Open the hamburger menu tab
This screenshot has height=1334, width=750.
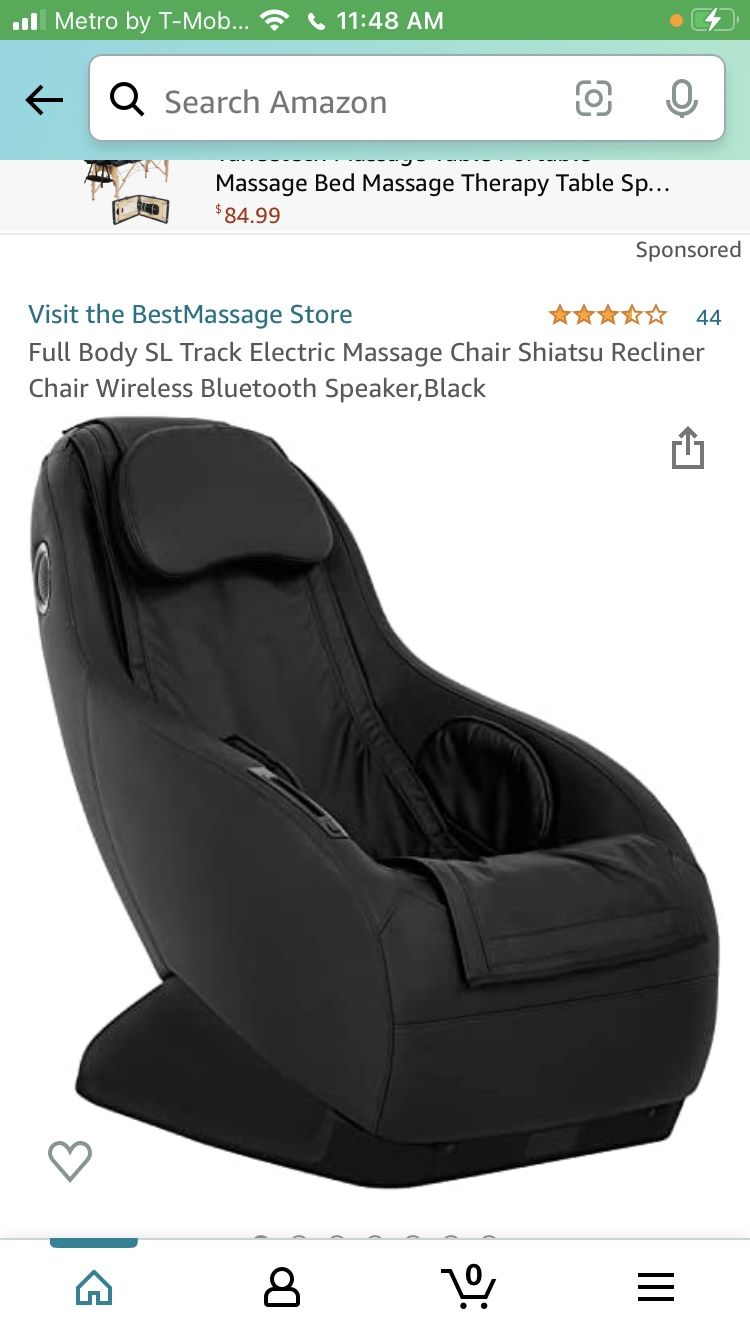tap(656, 1287)
